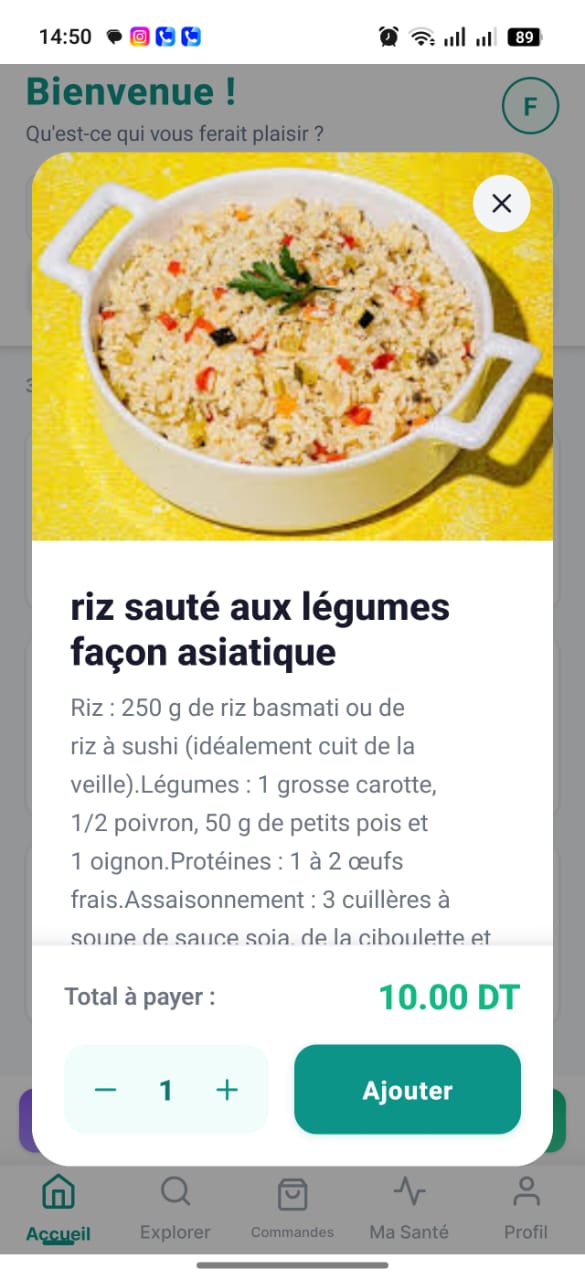Screen dimensions: 585x1280
Task: Decrease the quantity with the minus button
Action: click(x=105, y=1090)
